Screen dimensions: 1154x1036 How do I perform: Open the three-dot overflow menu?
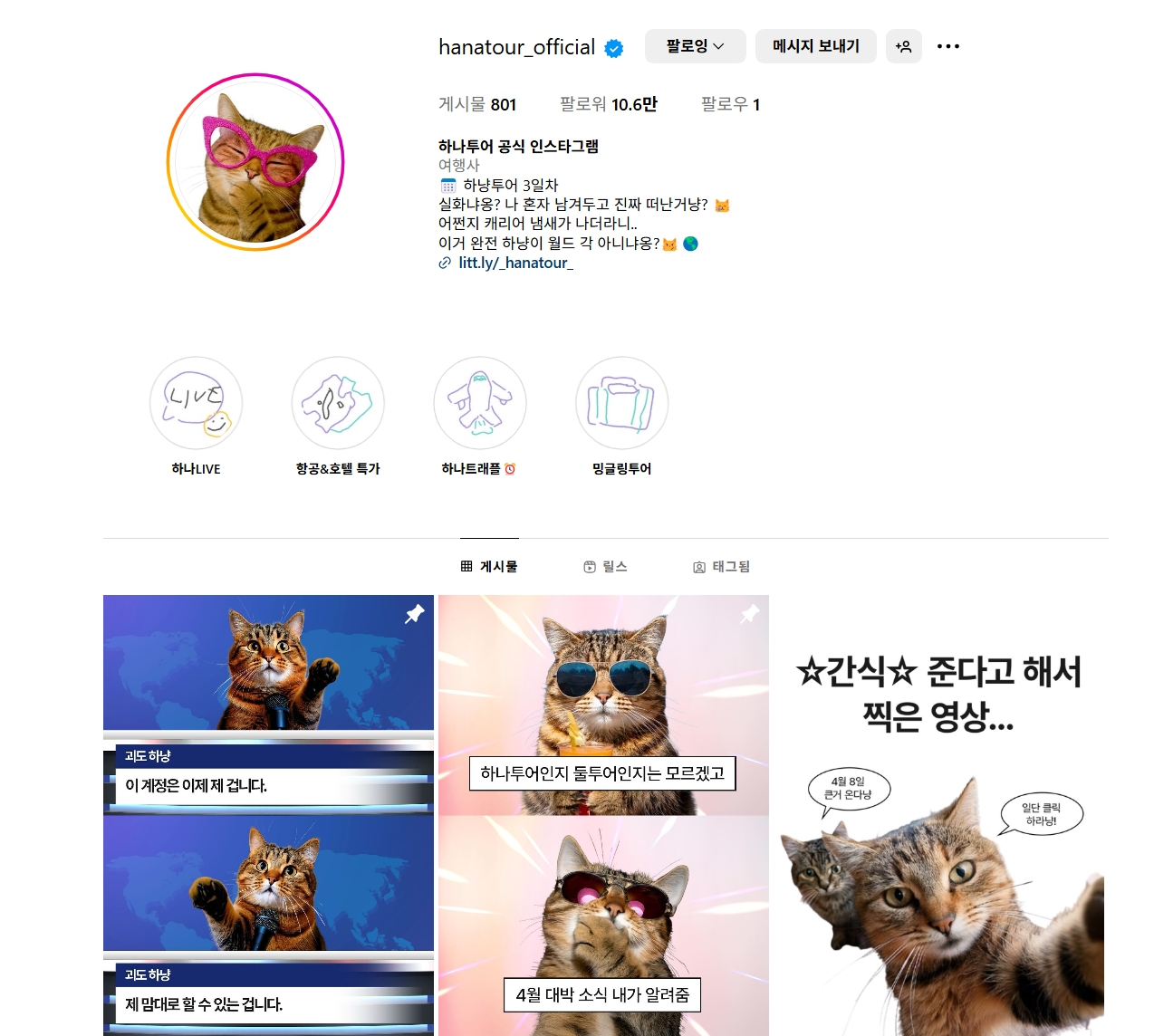(x=947, y=46)
